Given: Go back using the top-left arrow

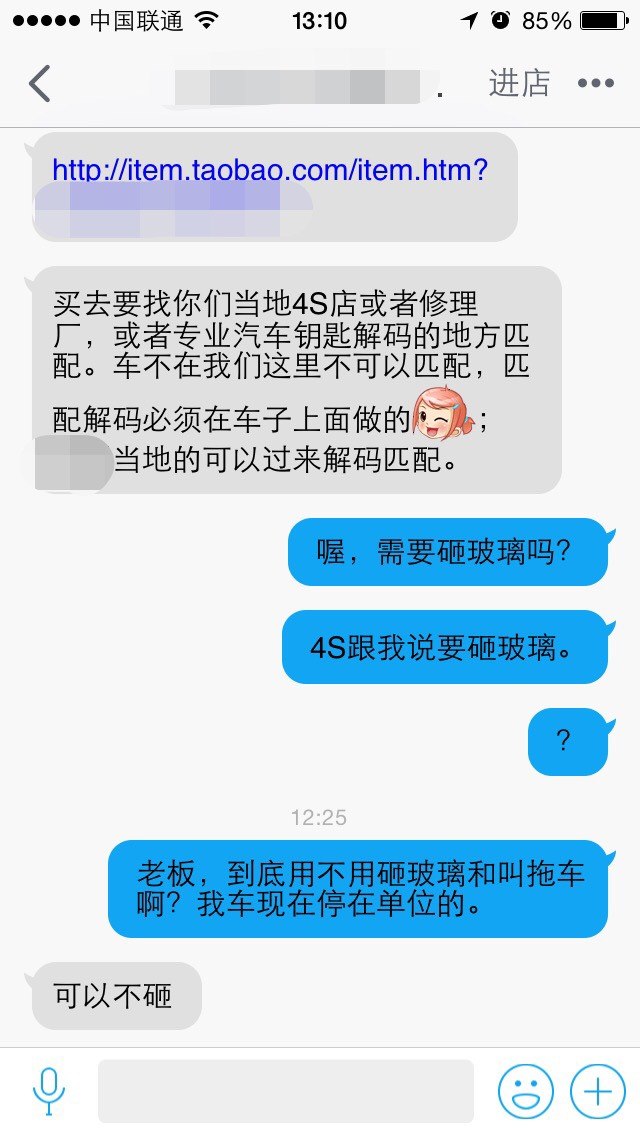Looking at the screenshot, I should click(40, 84).
